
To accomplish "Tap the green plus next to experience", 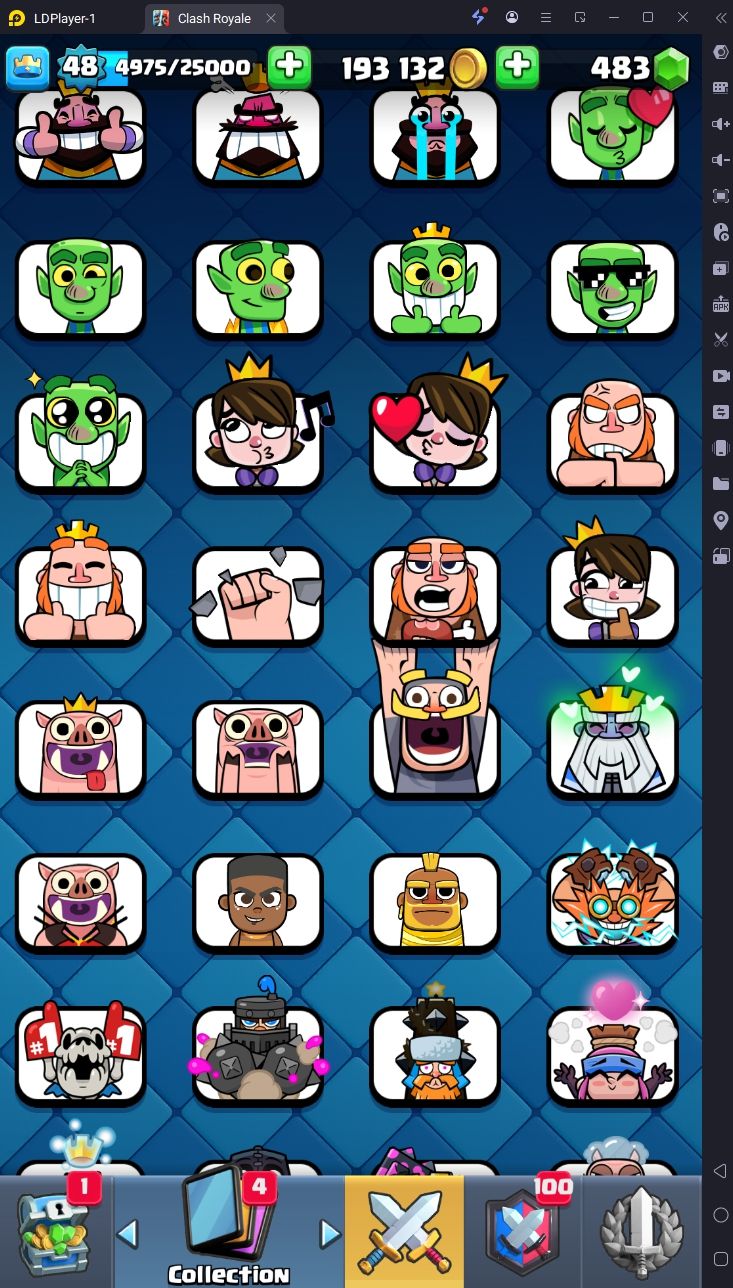I will click(x=289, y=67).
